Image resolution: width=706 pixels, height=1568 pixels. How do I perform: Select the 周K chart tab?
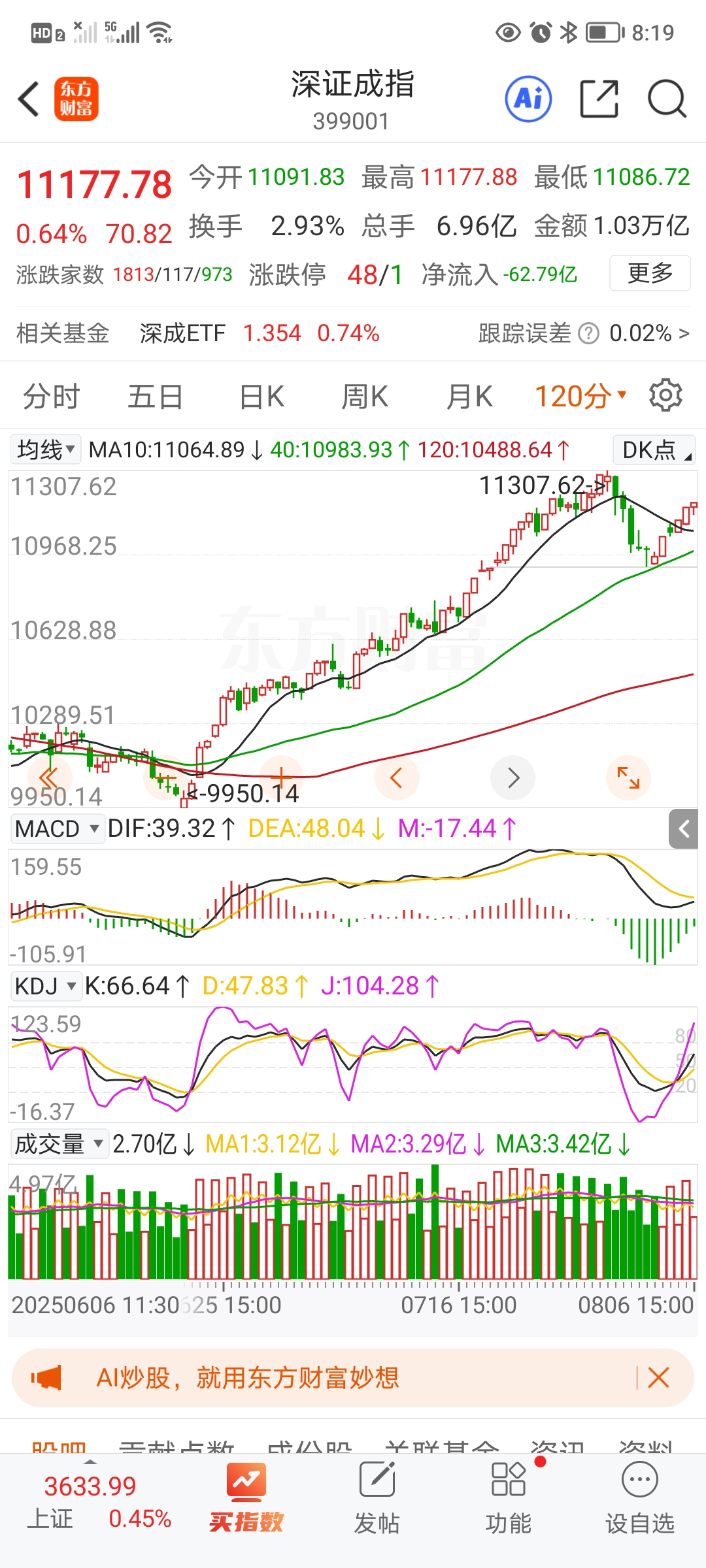(365, 396)
